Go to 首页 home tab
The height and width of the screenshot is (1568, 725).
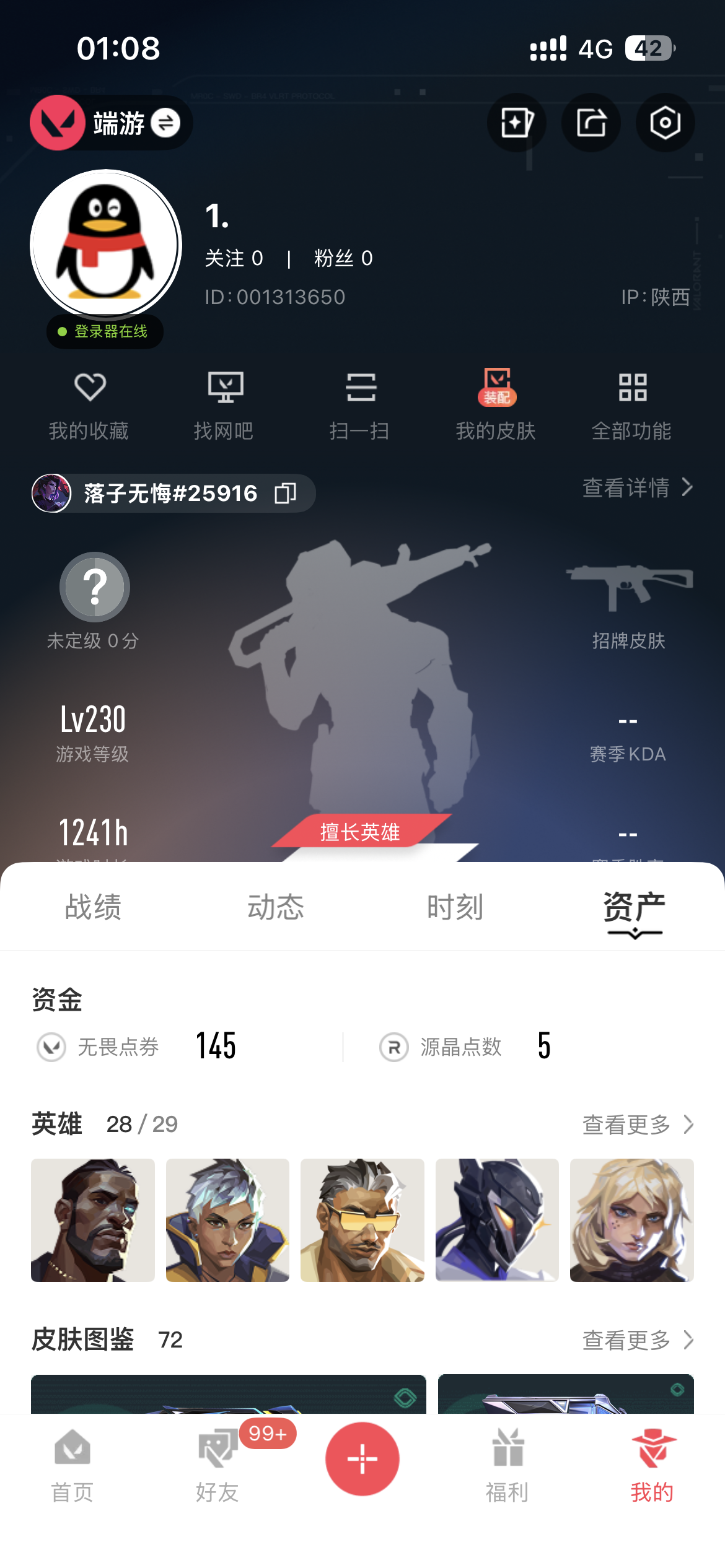tap(72, 1465)
